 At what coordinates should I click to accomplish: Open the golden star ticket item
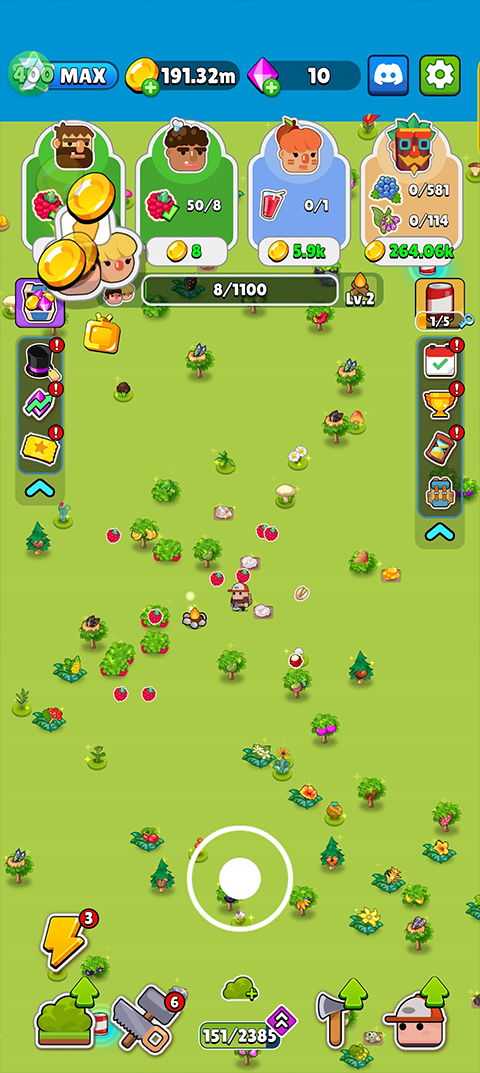(39, 447)
